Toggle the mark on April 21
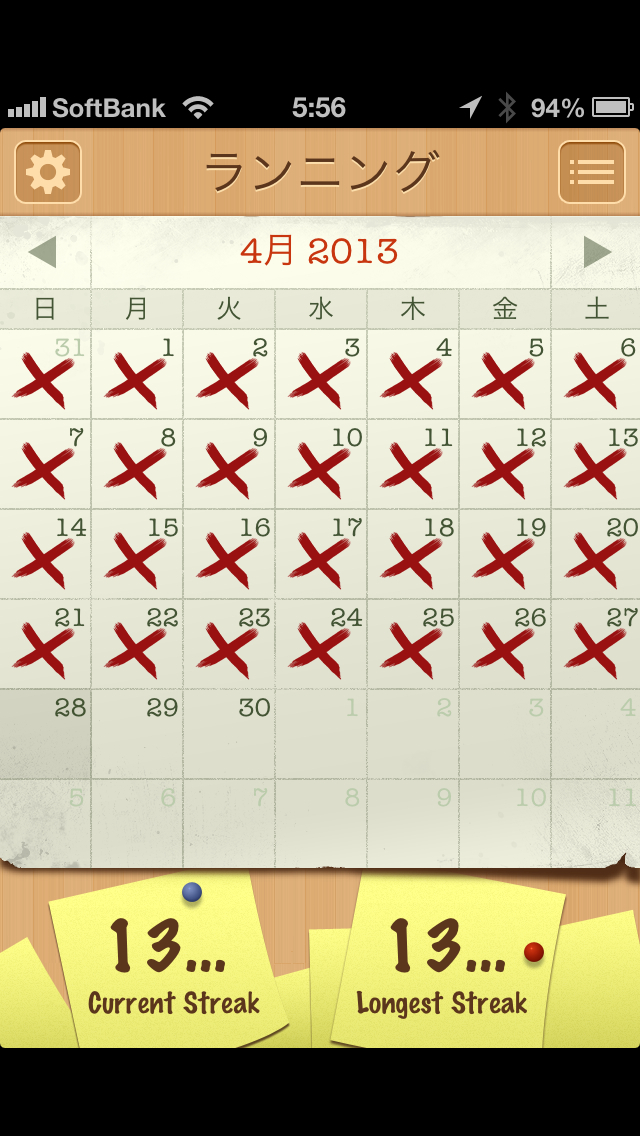Screen dimensions: 640x1136 [x=46, y=645]
